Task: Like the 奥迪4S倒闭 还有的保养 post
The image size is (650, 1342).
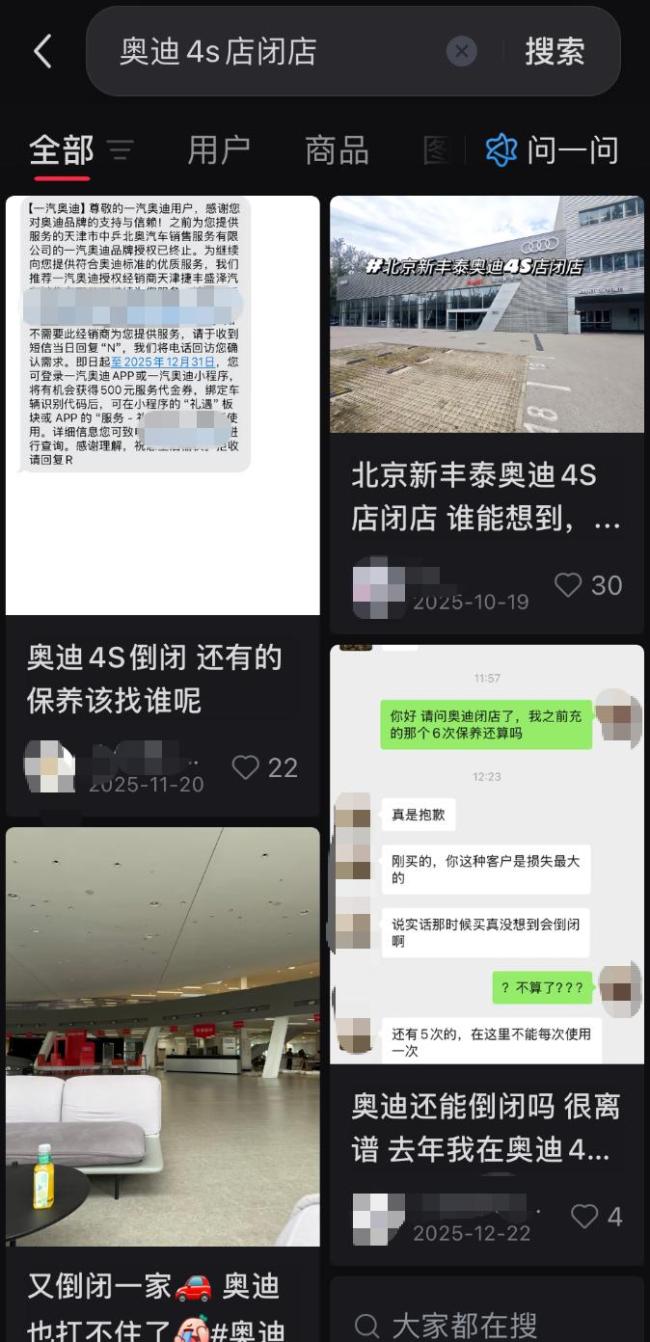Action: [246, 767]
